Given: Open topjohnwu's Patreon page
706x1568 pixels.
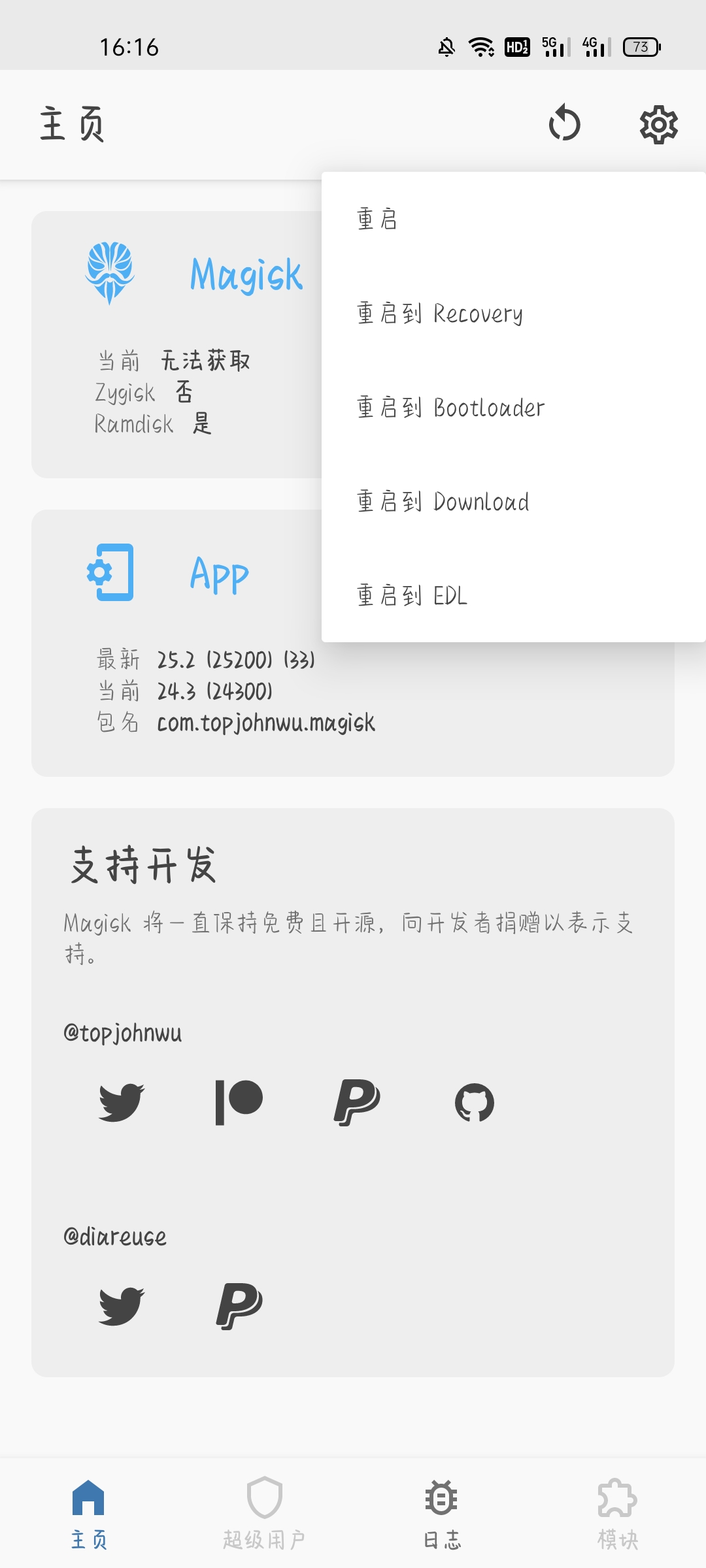Looking at the screenshot, I should click(239, 1103).
